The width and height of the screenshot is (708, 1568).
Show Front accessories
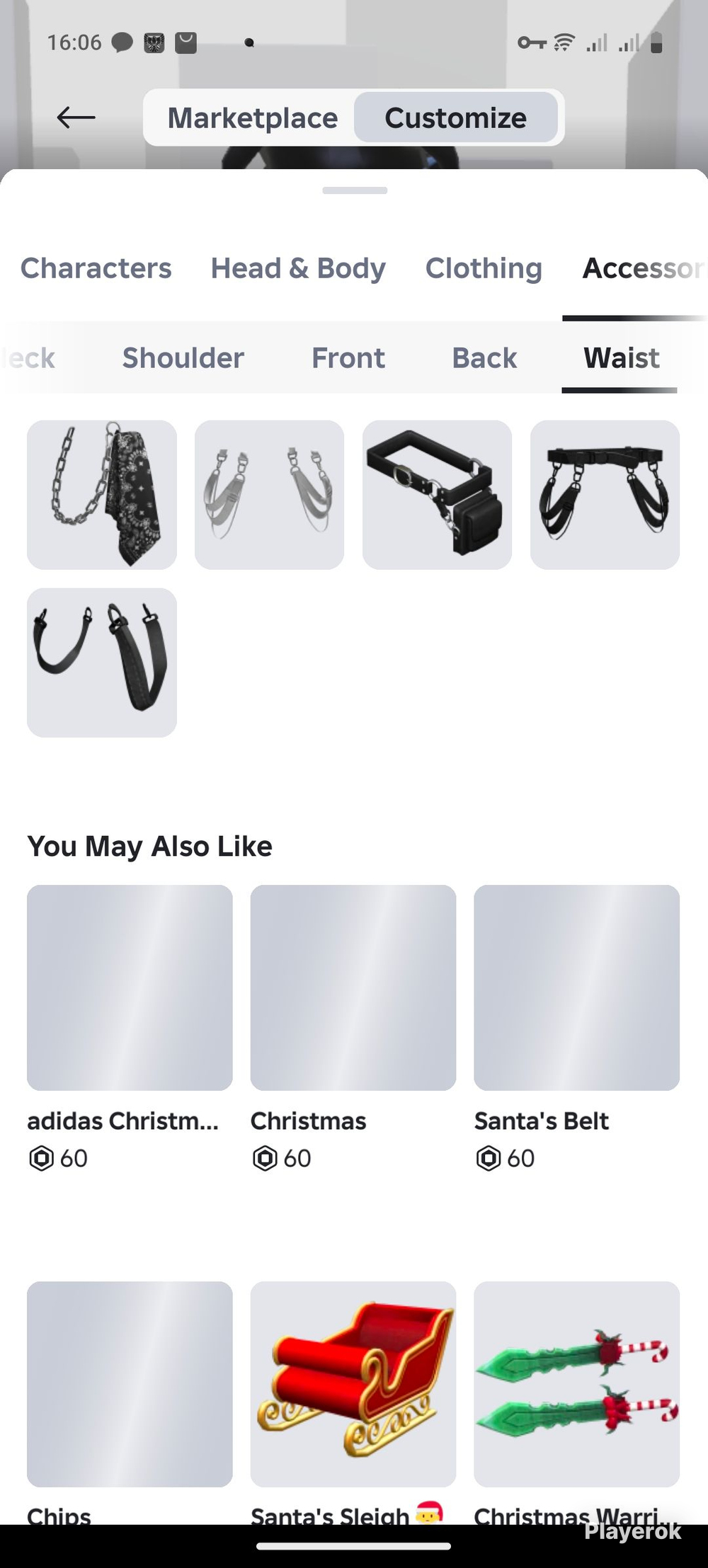348,358
